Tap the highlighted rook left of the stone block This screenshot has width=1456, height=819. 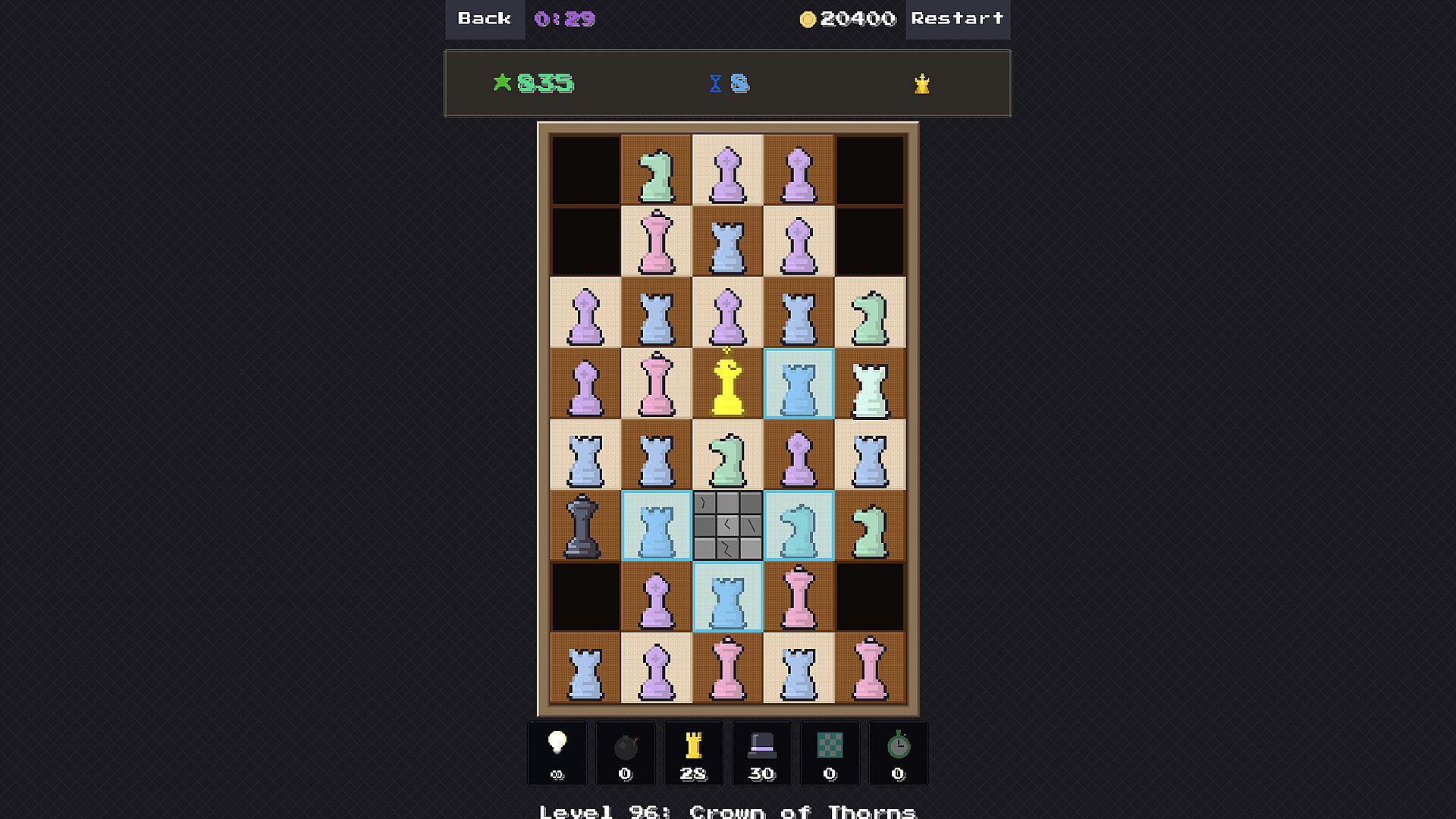[x=657, y=526]
